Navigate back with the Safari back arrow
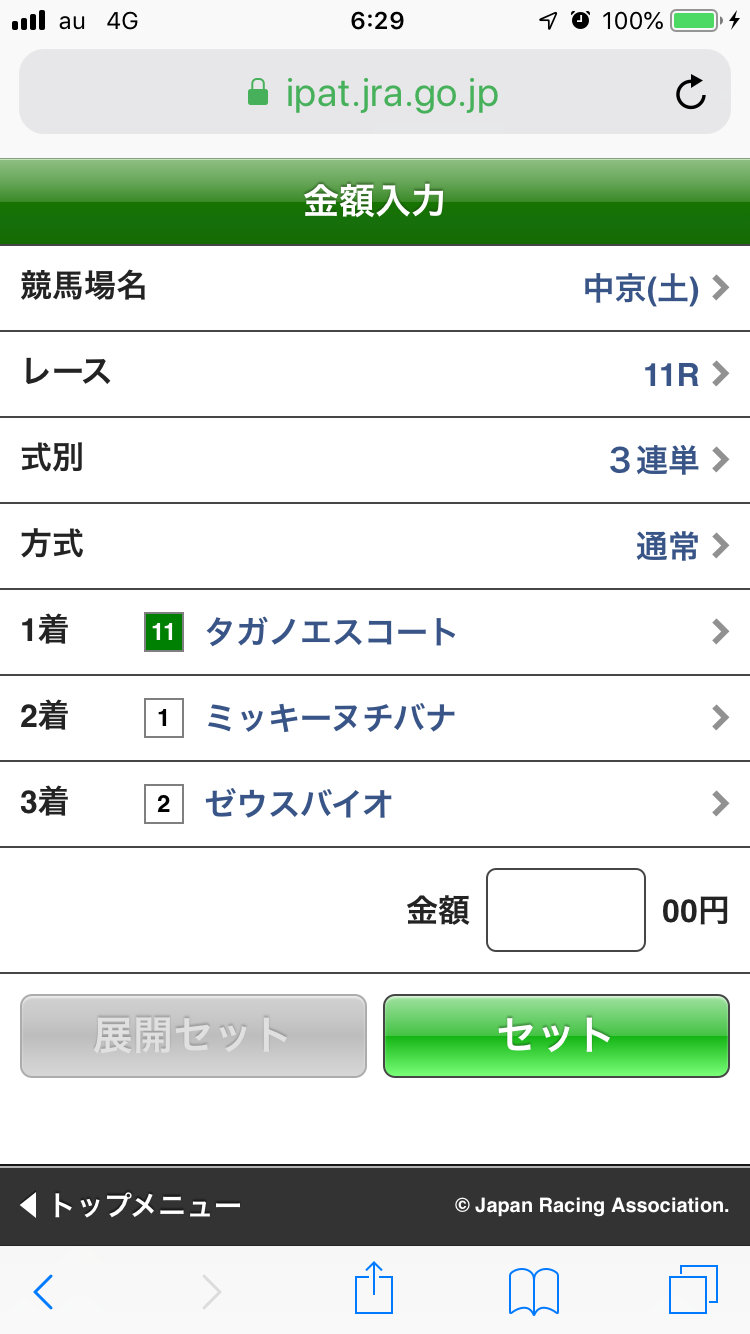This screenshot has height=1334, width=750. tap(42, 1290)
